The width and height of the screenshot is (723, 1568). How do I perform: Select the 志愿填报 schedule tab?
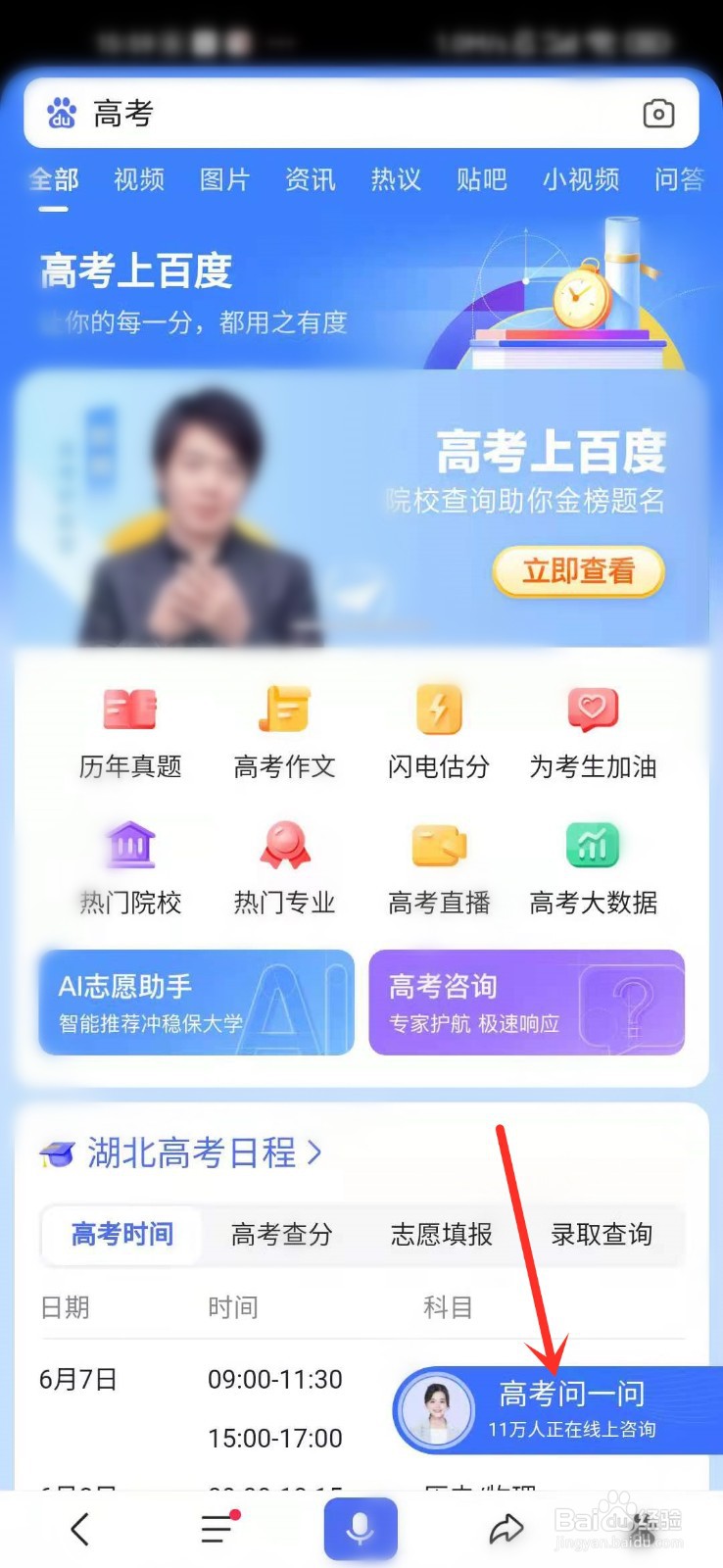click(x=442, y=1235)
